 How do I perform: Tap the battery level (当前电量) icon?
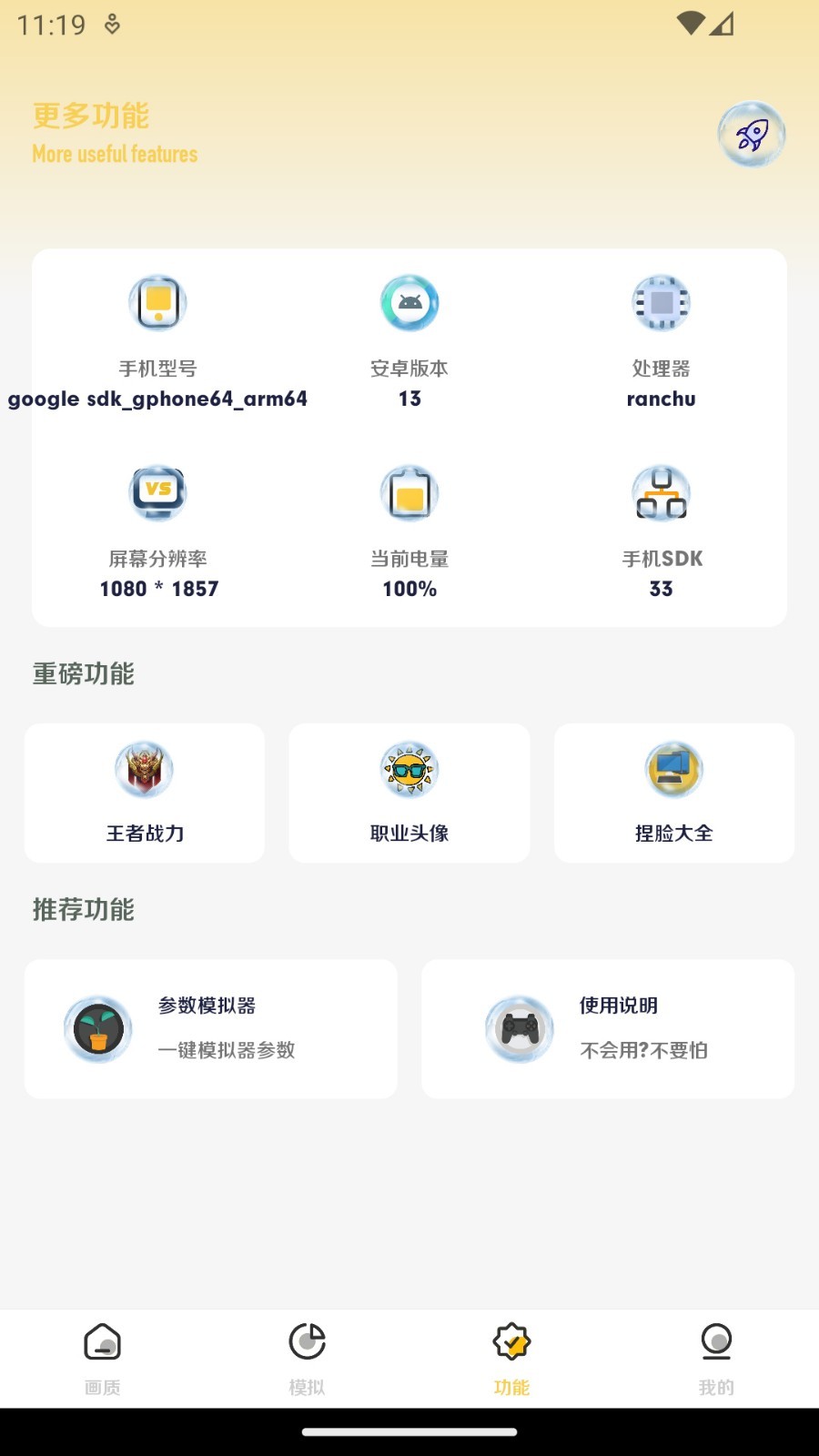[x=409, y=492]
